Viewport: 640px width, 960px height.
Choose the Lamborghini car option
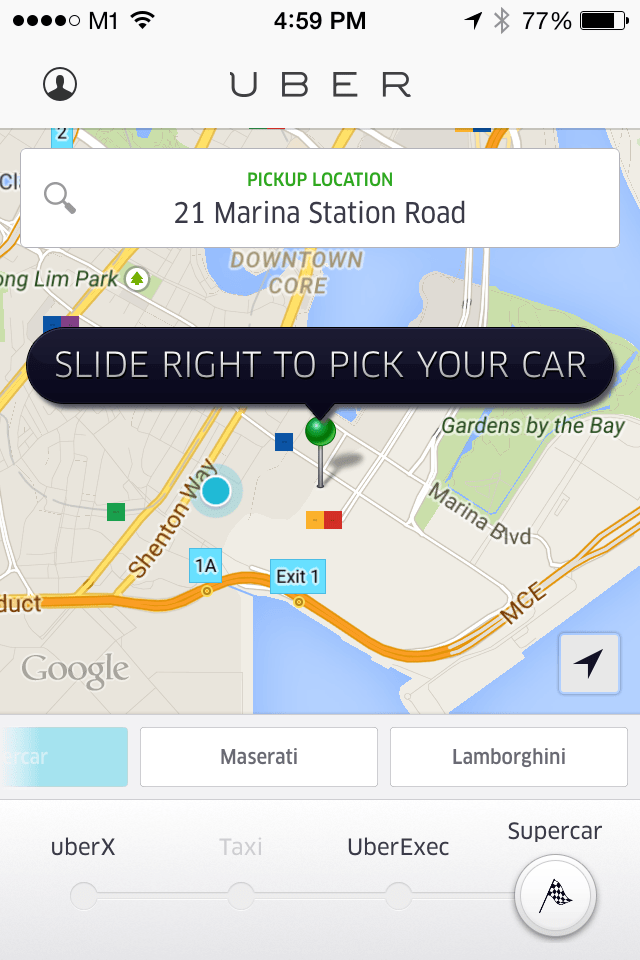tap(508, 757)
